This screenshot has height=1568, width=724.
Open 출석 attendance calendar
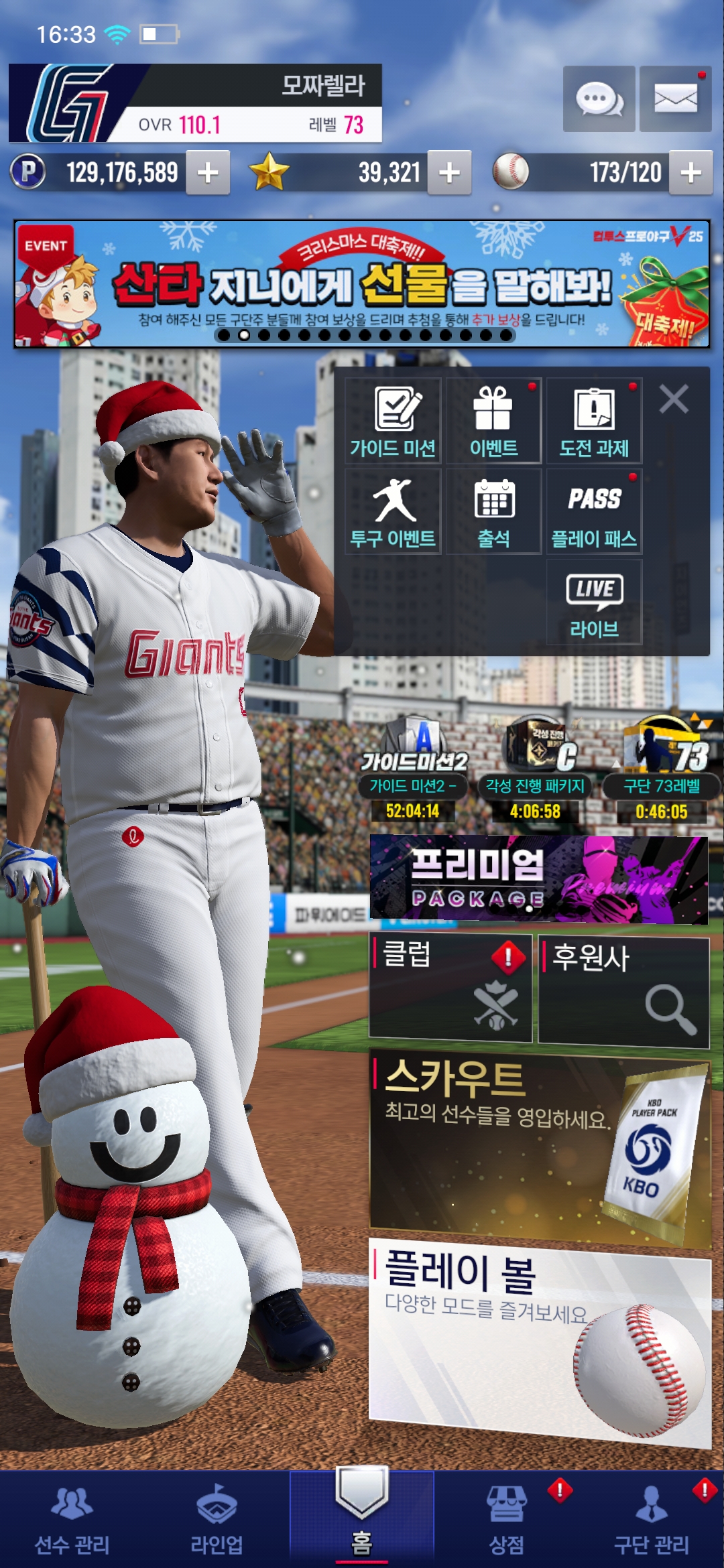click(493, 512)
